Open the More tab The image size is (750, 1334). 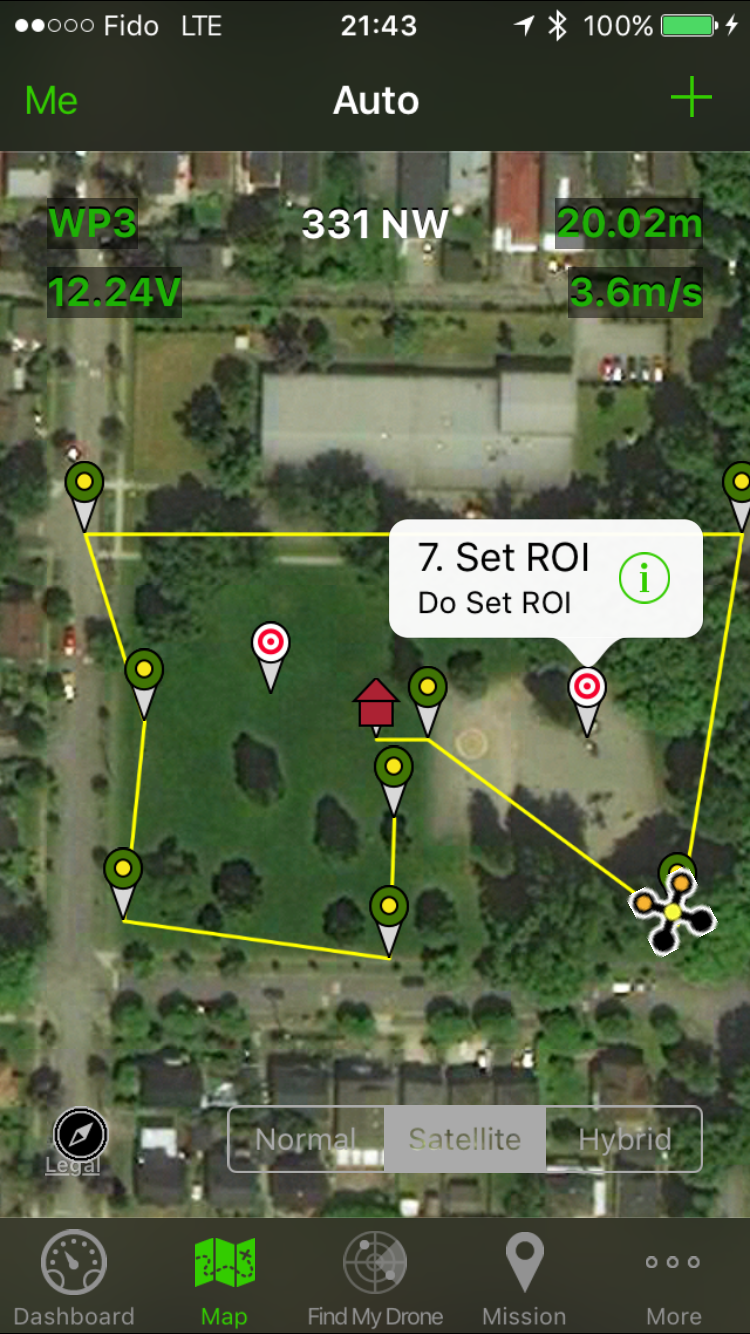pyautogui.click(x=674, y=1279)
